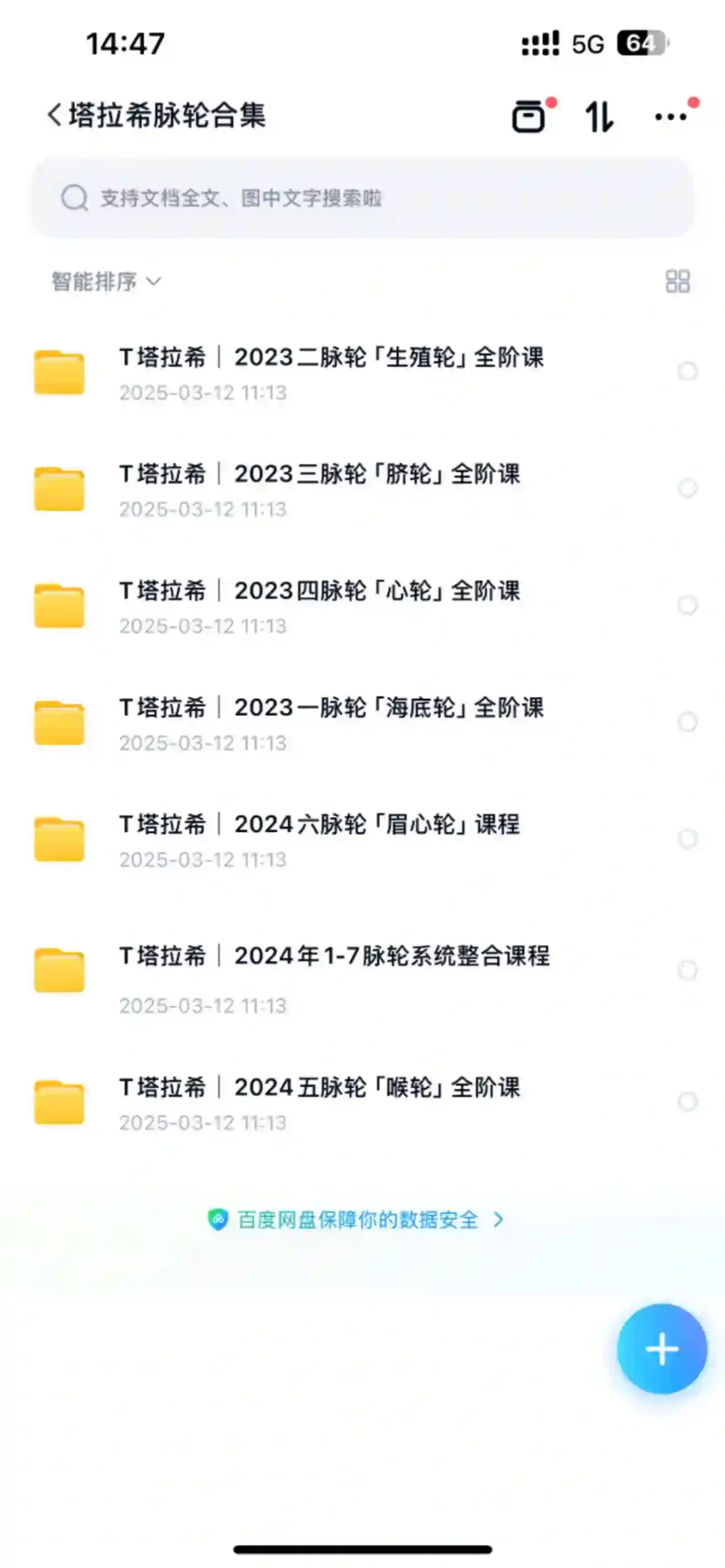This screenshot has height=1568, width=725.
Task: Open the transfer list arrows icon
Action: click(599, 116)
